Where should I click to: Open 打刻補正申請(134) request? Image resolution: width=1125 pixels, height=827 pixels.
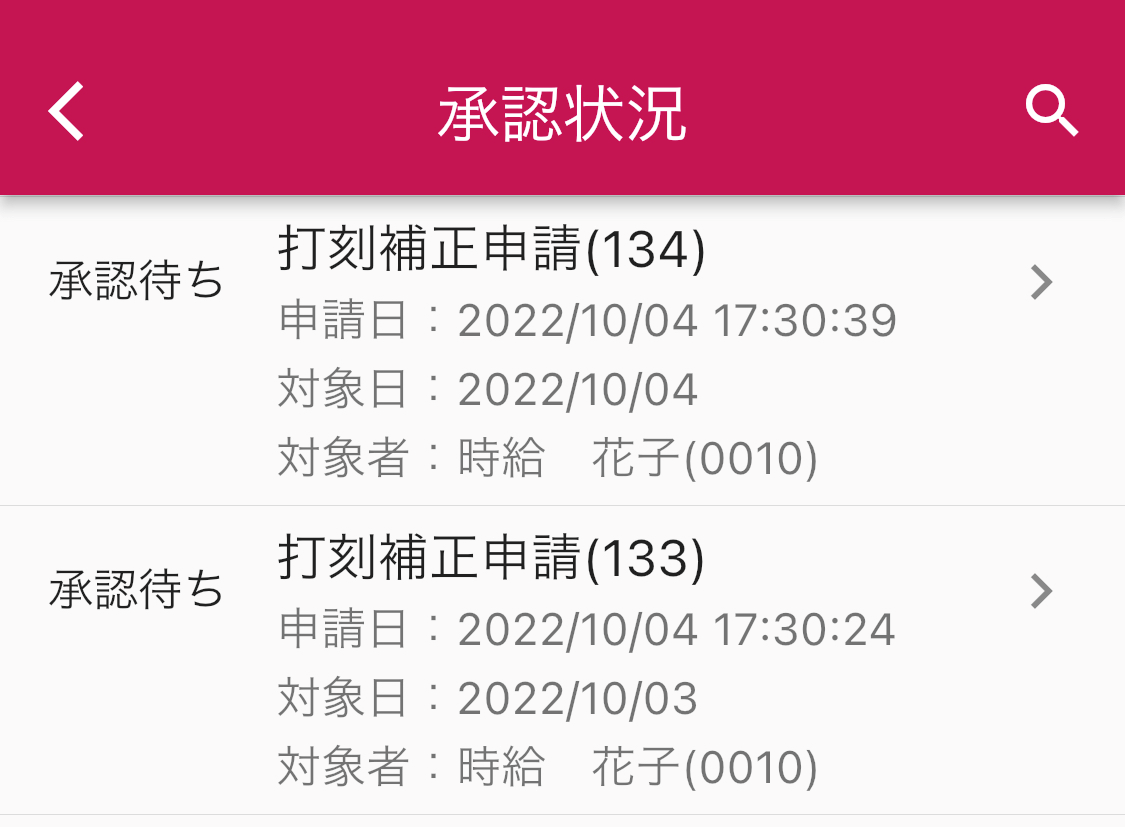click(560, 352)
